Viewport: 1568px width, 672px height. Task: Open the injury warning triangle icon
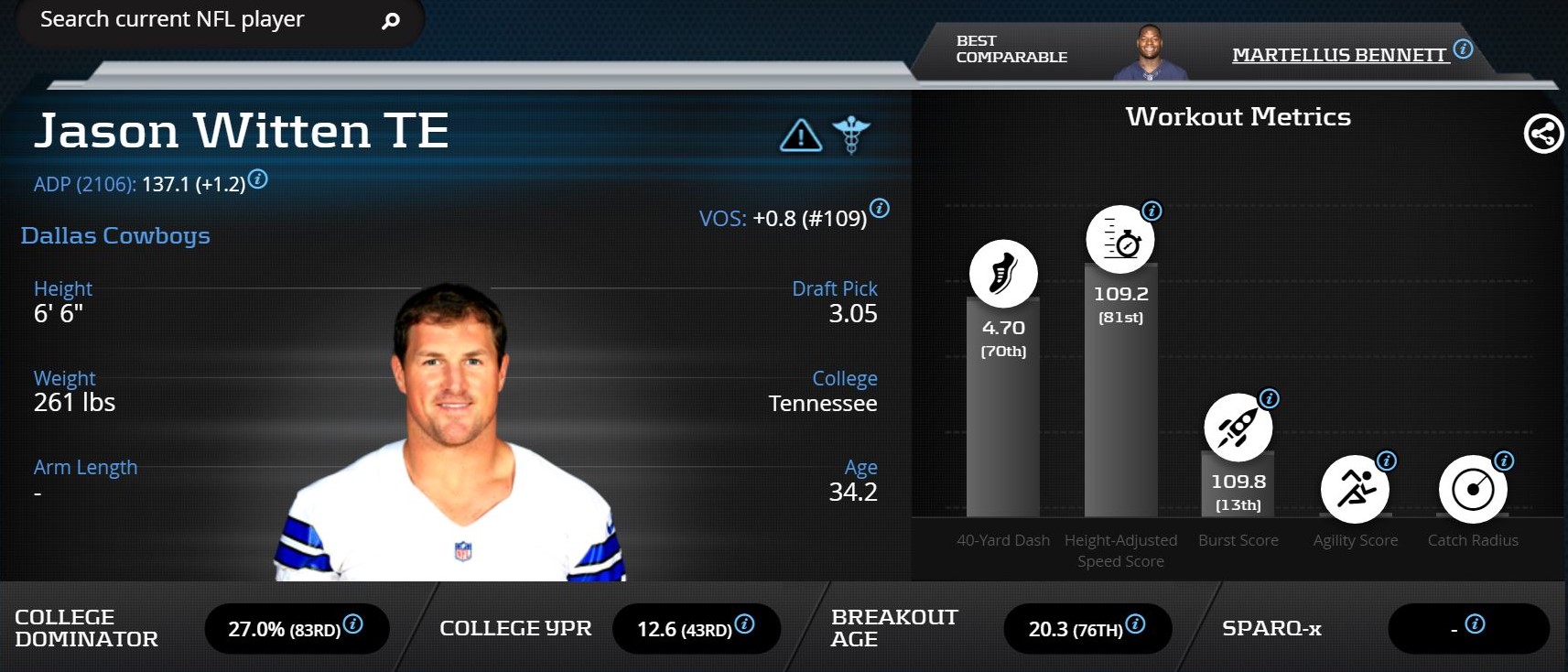pos(801,135)
